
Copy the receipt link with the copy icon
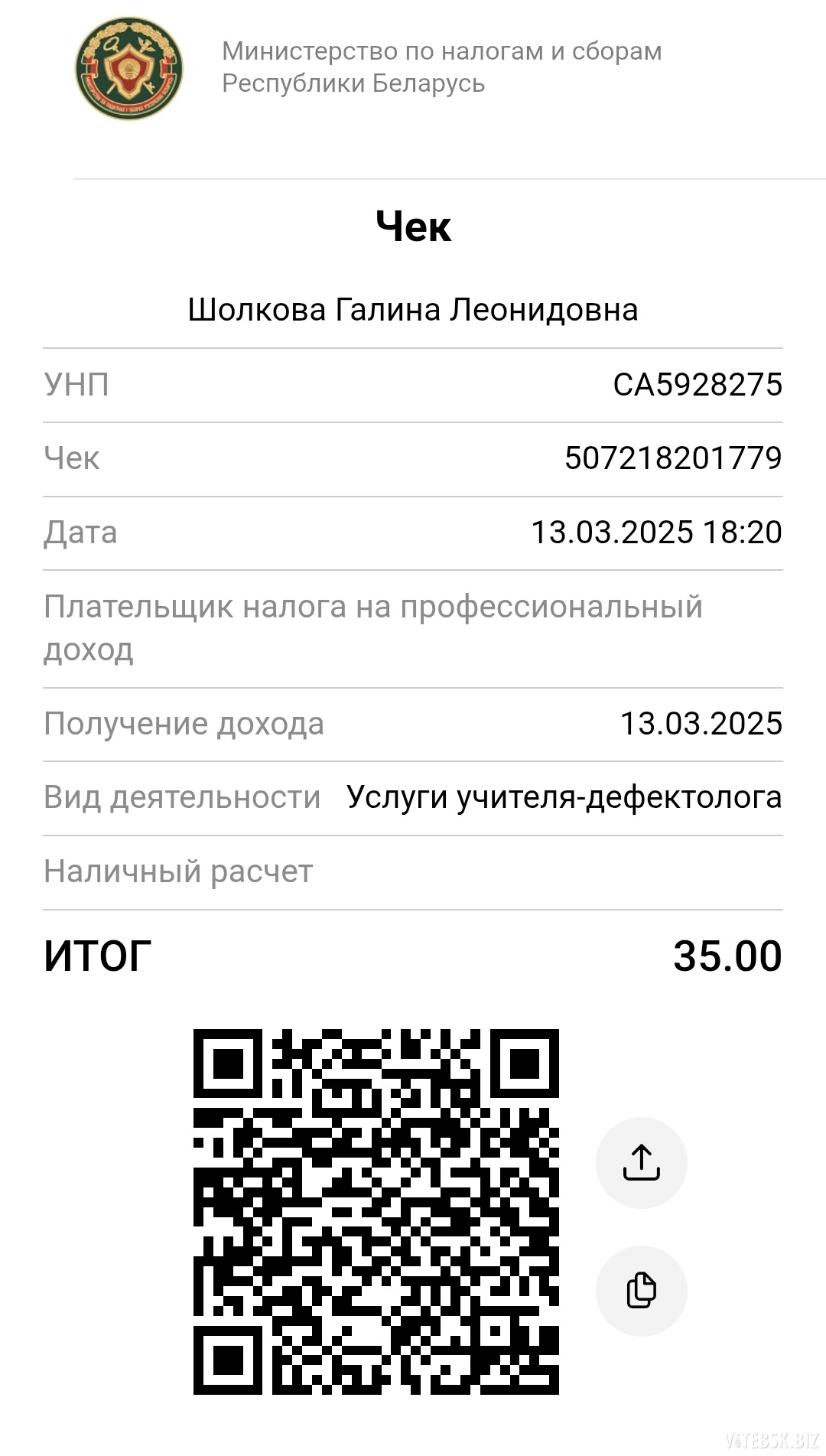[641, 1291]
